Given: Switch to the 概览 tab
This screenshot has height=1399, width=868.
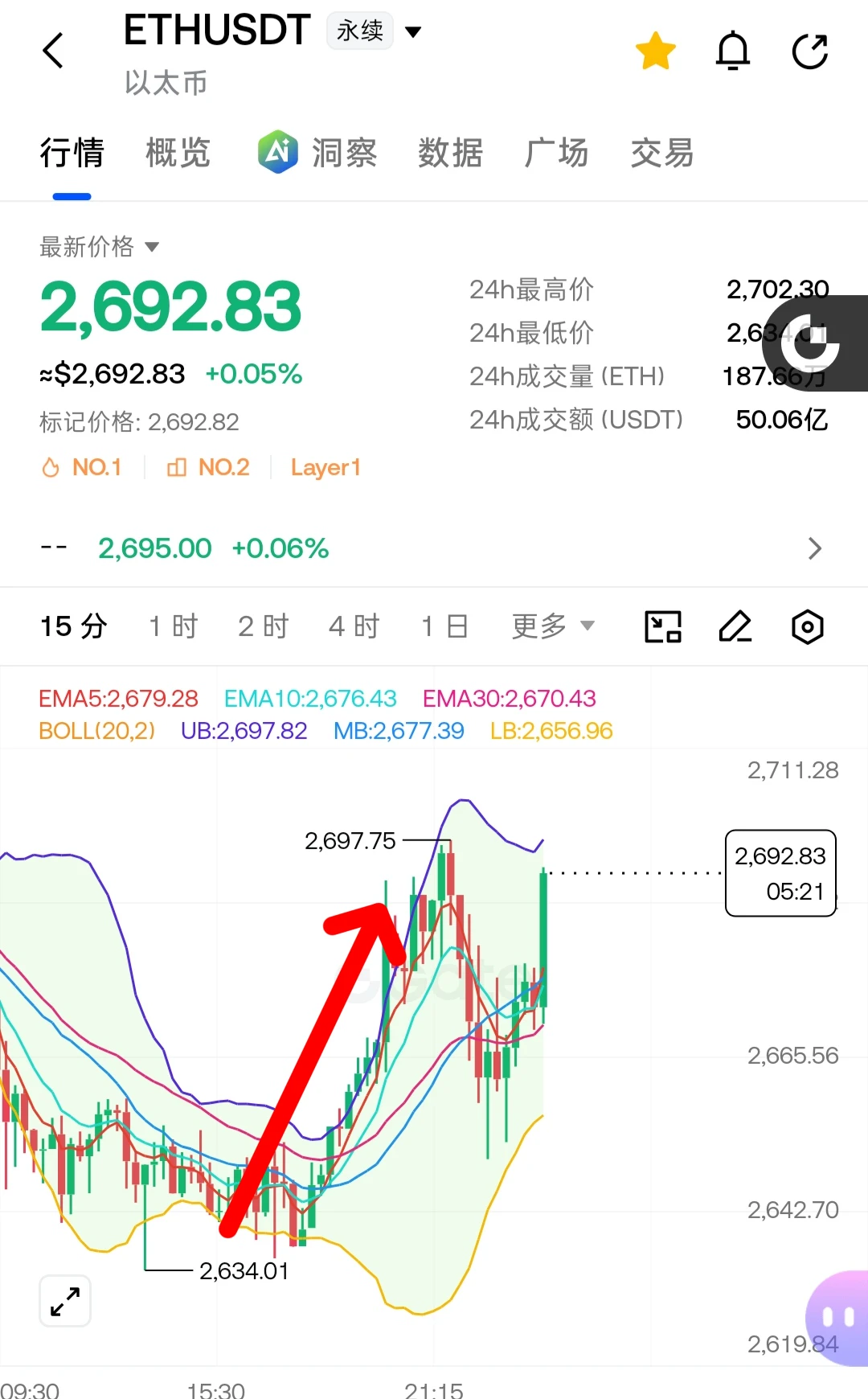Looking at the screenshot, I should pos(178,153).
